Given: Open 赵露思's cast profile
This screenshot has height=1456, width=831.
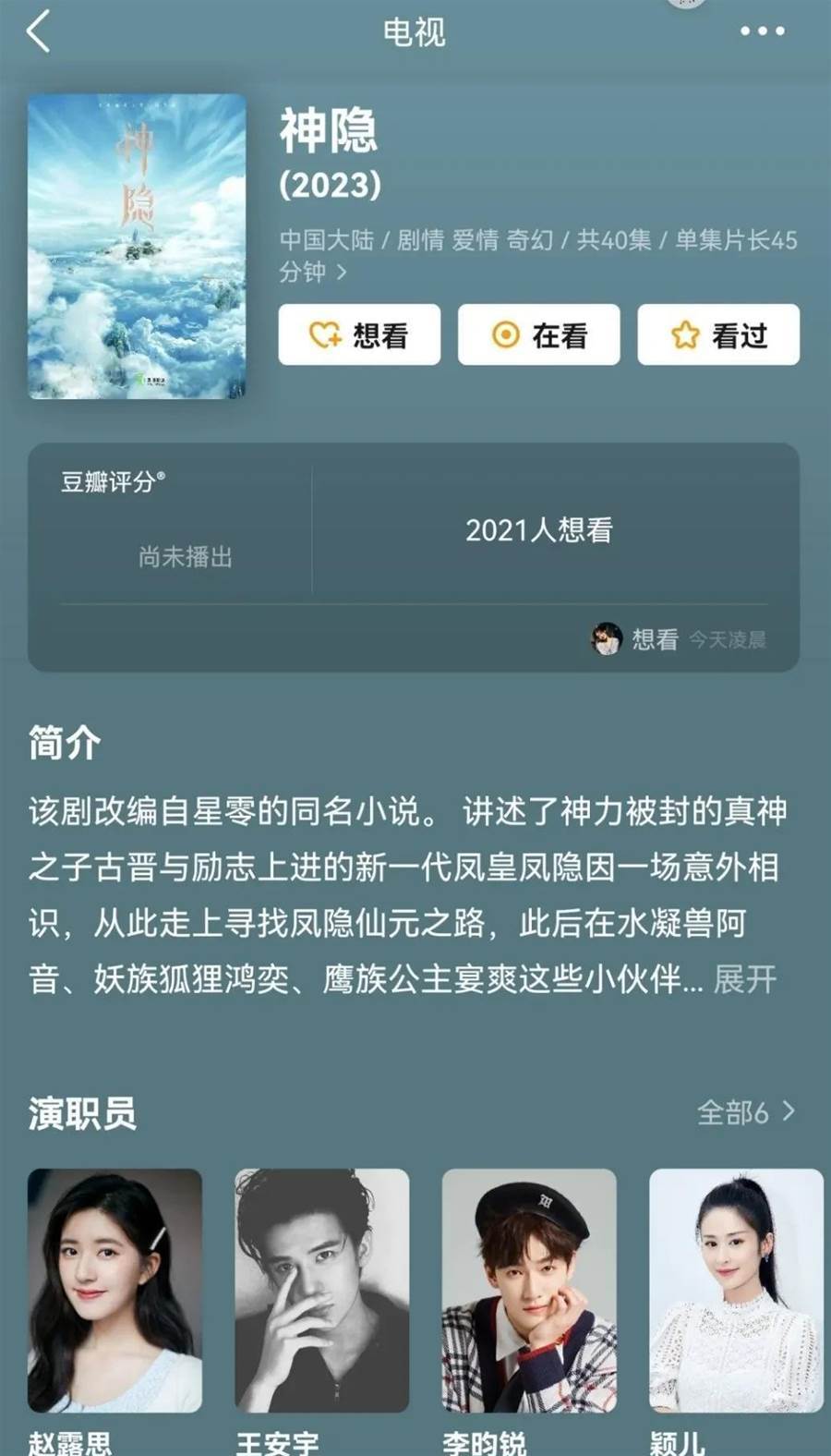Looking at the screenshot, I should tap(114, 1290).
